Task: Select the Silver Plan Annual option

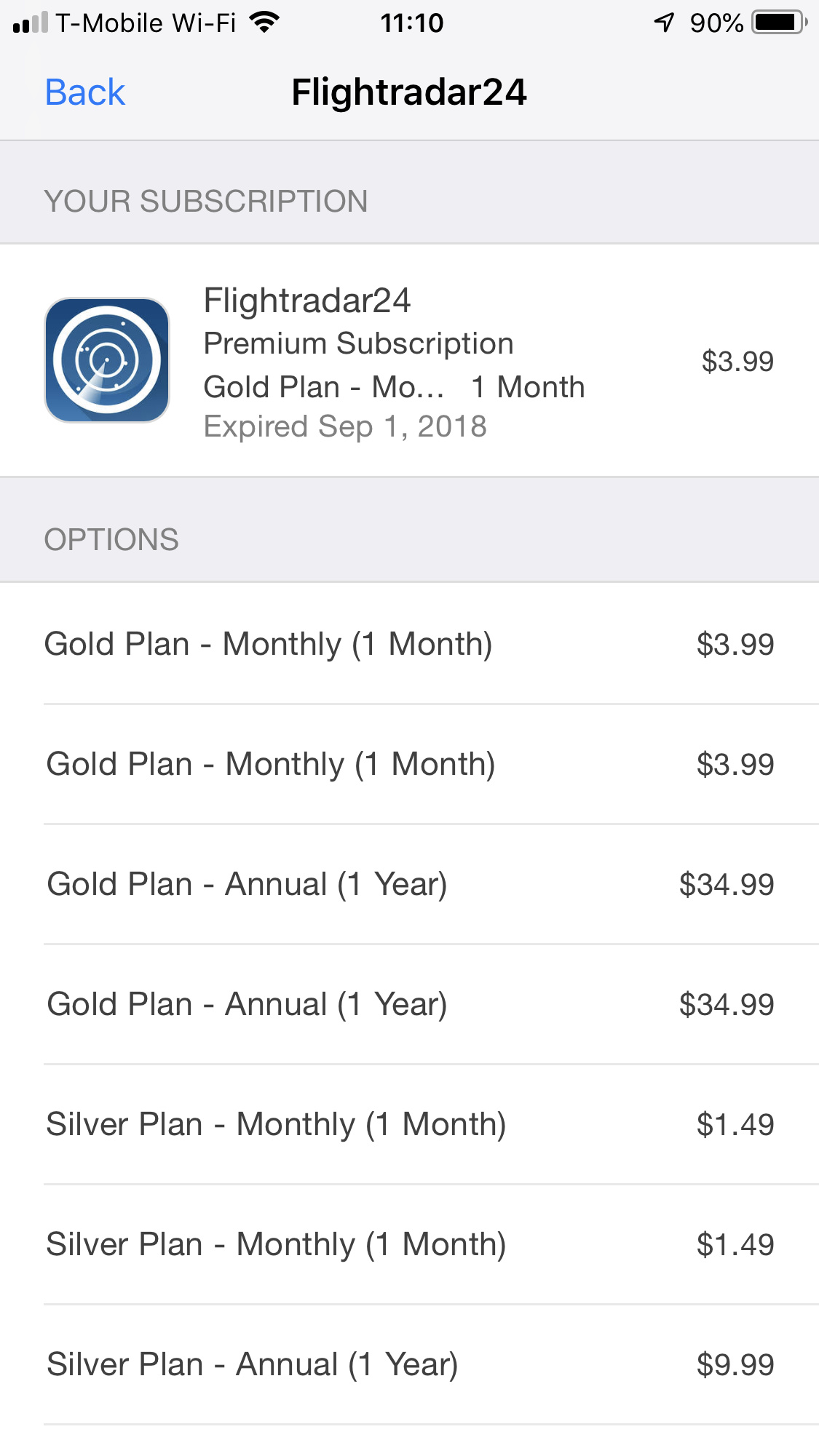Action: pos(409,1364)
